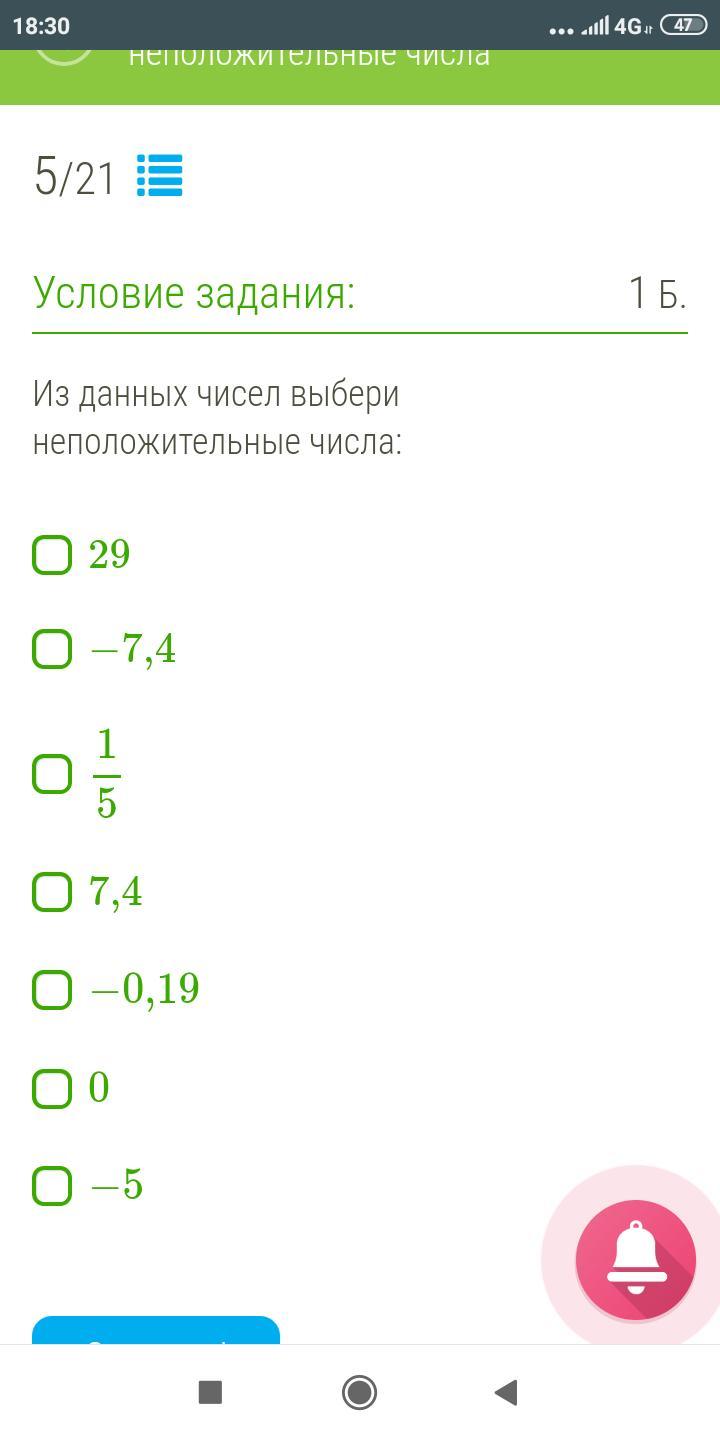Tick the −5 checkbox
Image resolution: width=720 pixels, height=1440 pixels.
point(52,1186)
